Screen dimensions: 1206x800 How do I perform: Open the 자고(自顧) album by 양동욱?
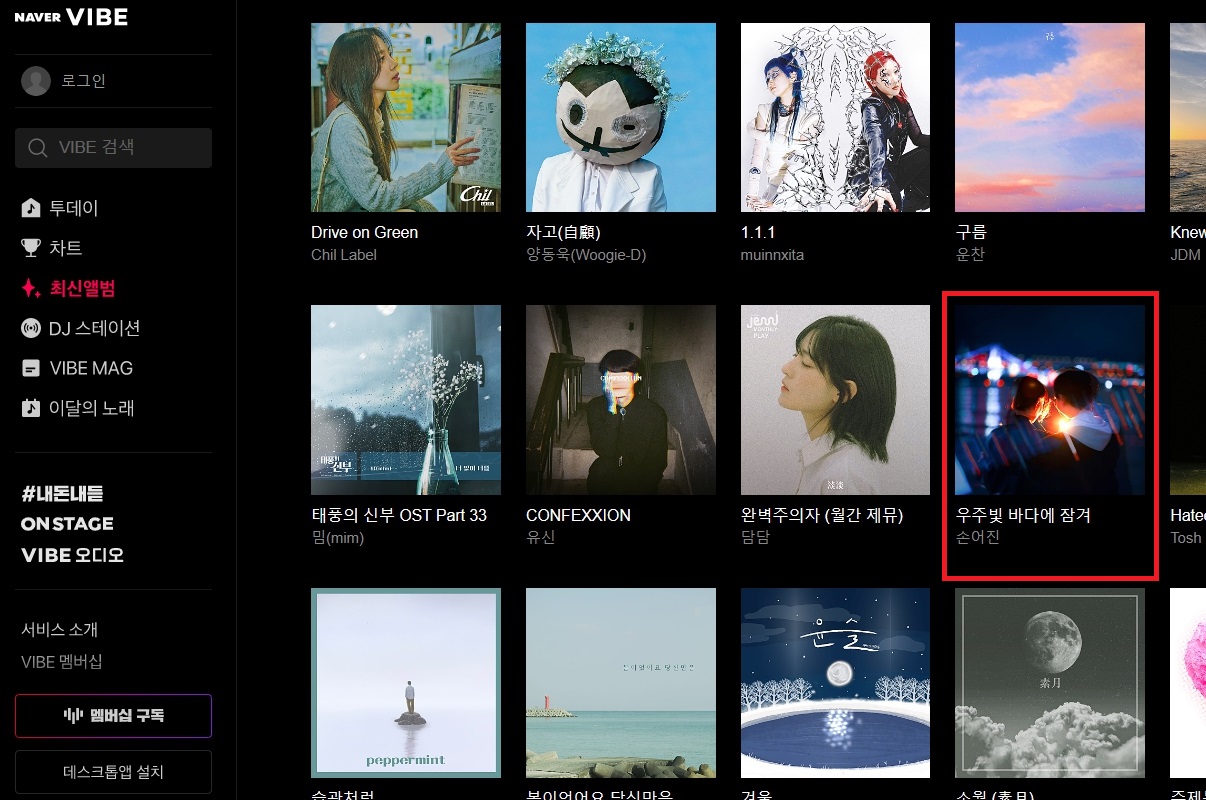tap(620, 118)
